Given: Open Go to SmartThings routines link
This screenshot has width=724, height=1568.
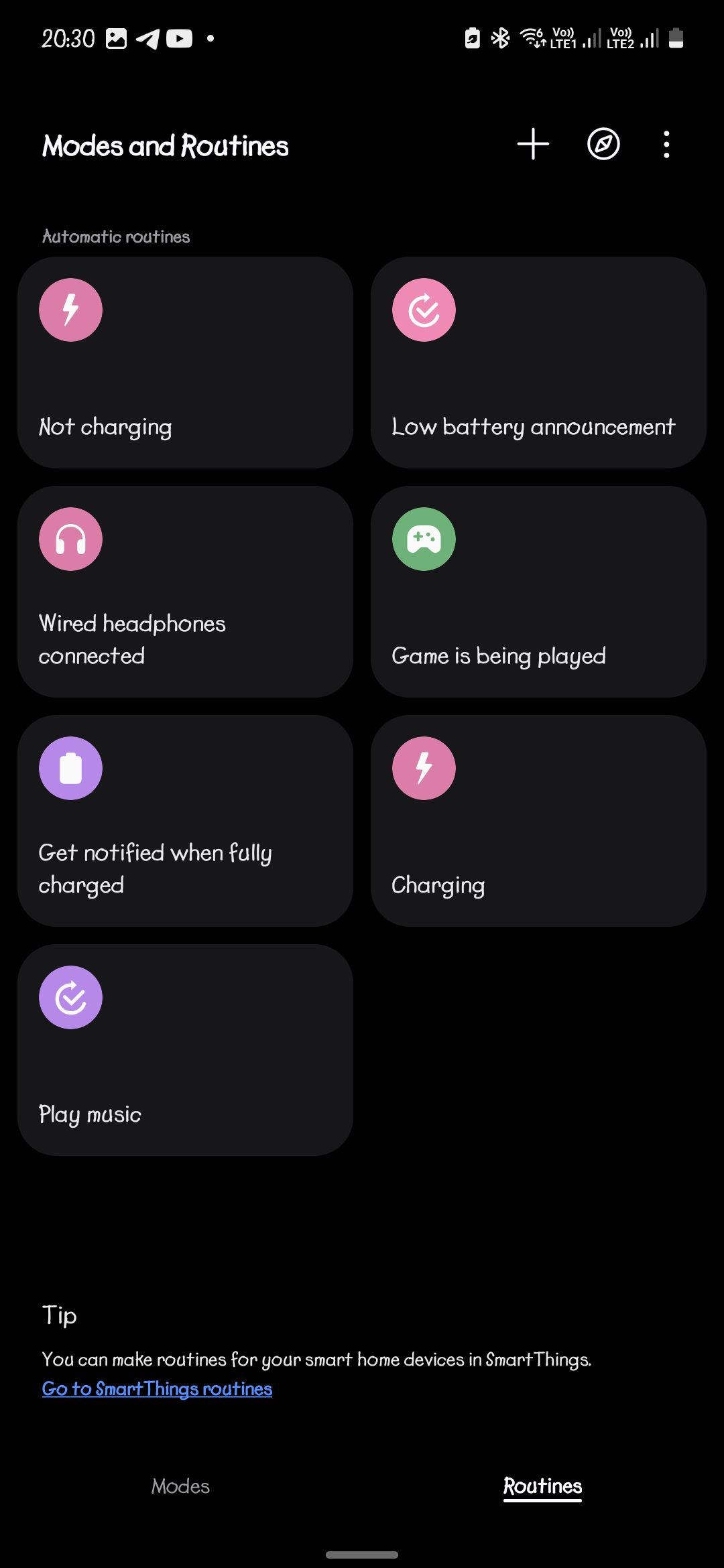Looking at the screenshot, I should [156, 1388].
